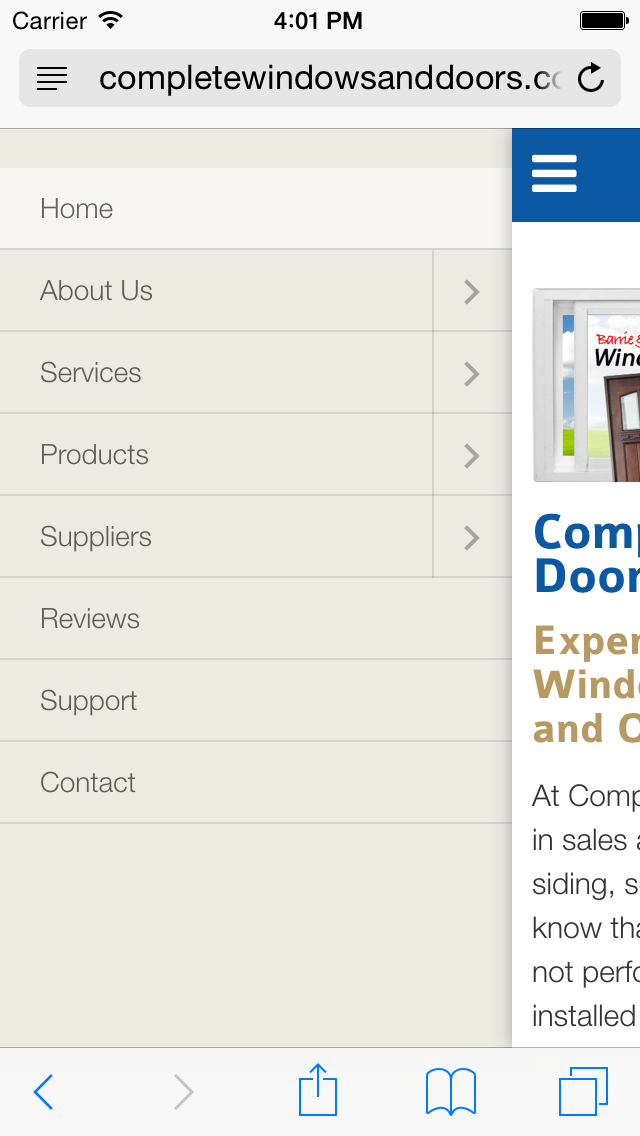Open the share sheet

click(318, 1090)
